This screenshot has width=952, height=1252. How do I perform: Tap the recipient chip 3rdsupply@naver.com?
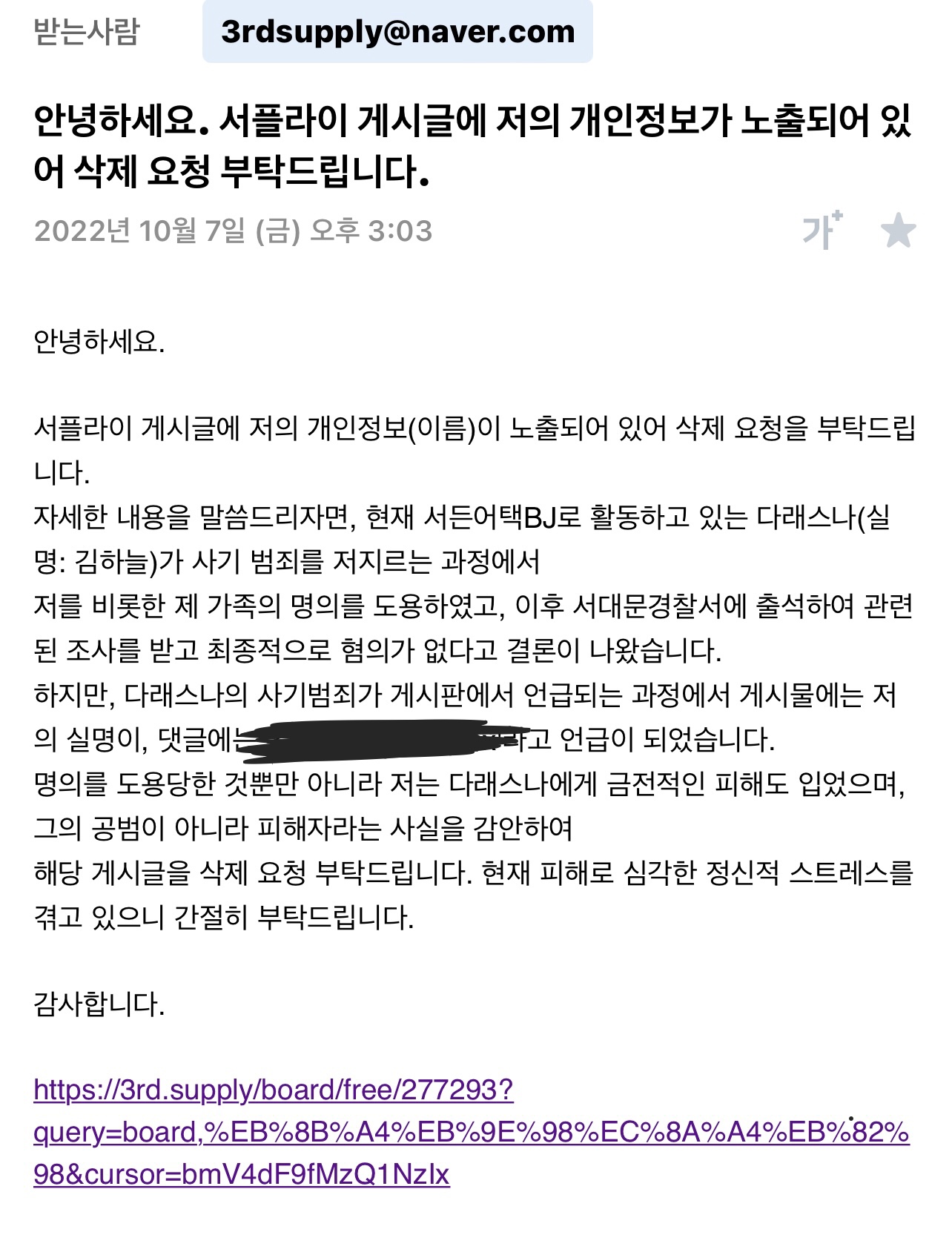(x=397, y=32)
